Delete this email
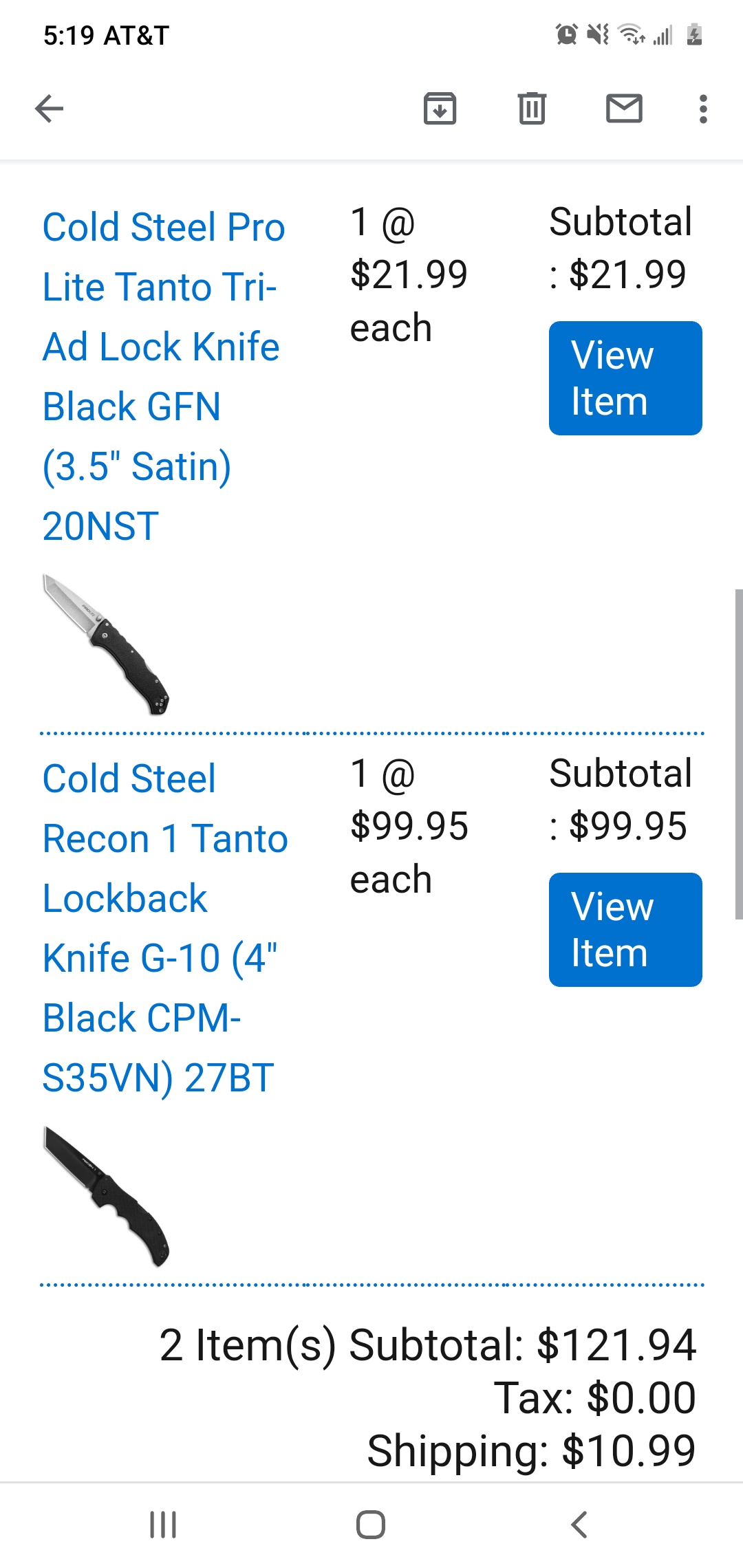Viewport: 743px width, 1568px height. click(x=530, y=108)
